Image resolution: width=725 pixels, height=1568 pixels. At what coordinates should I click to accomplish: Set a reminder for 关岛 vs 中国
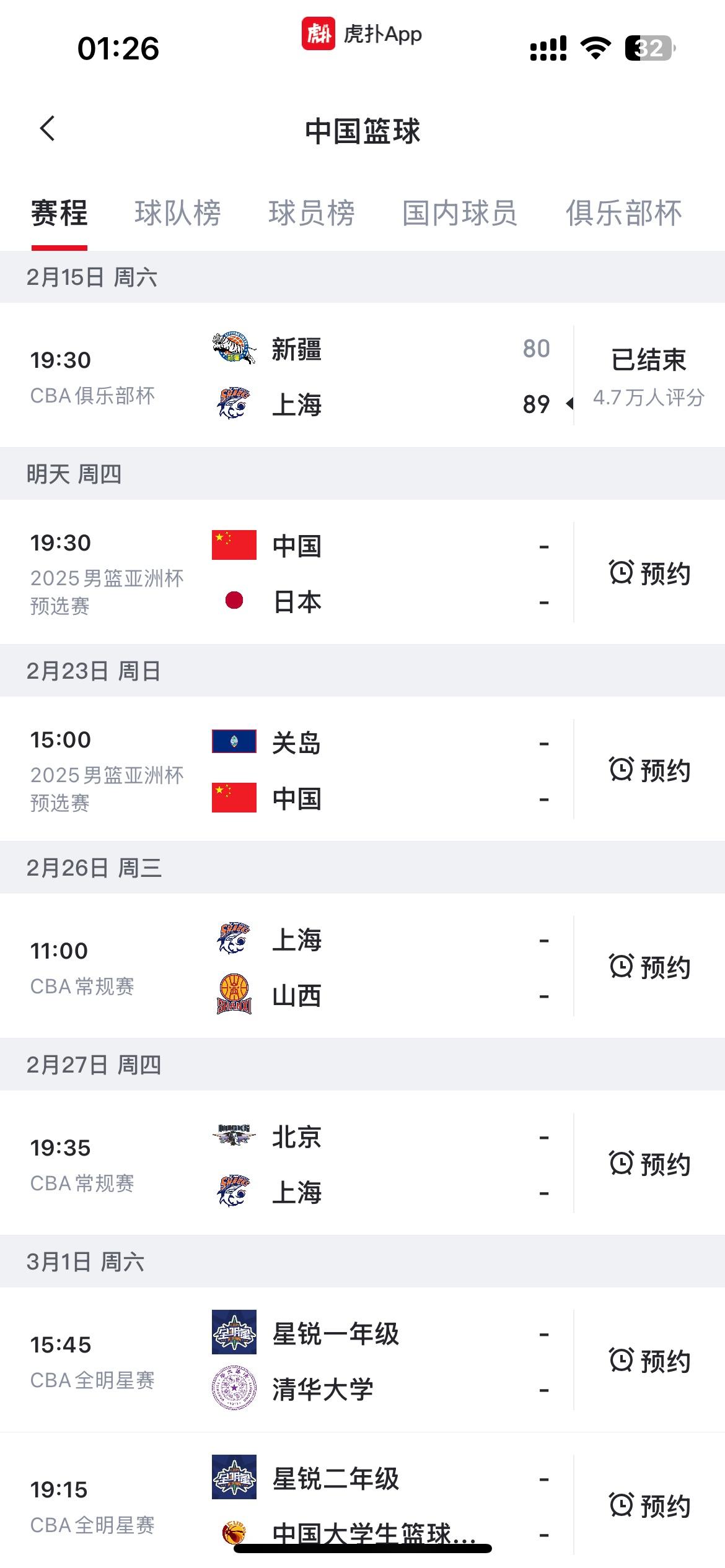click(649, 770)
